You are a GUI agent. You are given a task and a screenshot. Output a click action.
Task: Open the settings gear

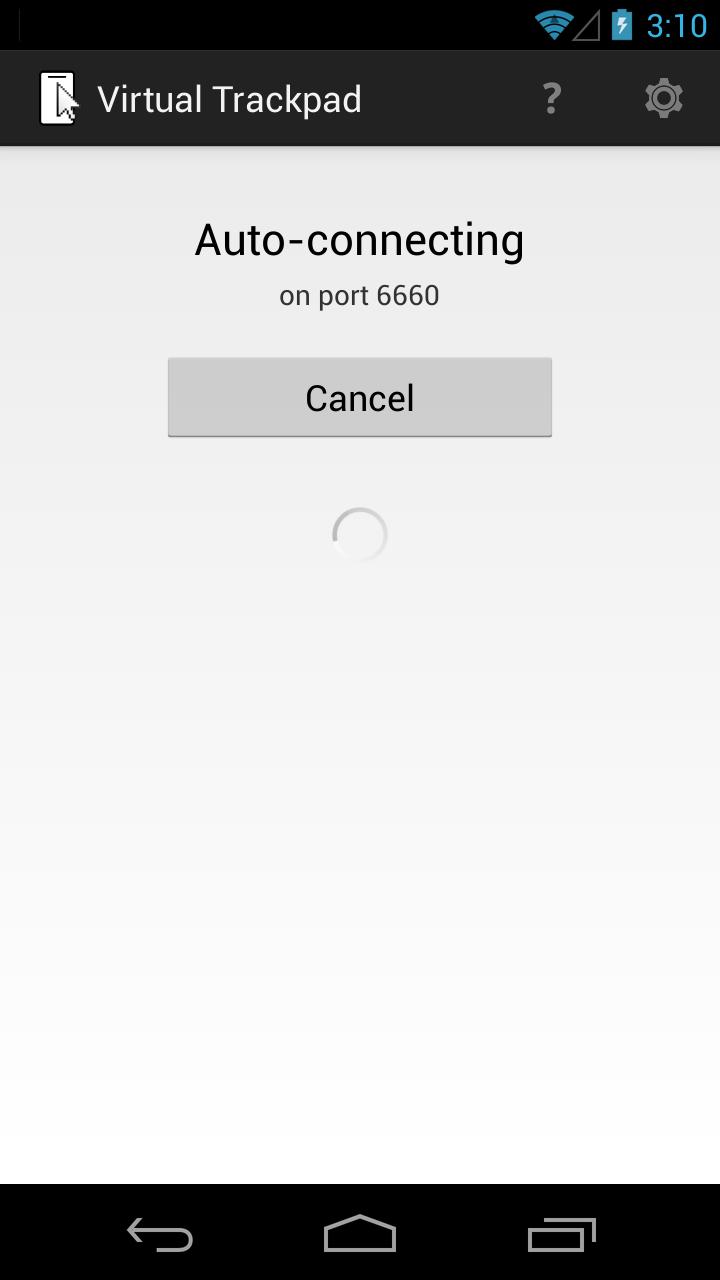click(x=663, y=98)
